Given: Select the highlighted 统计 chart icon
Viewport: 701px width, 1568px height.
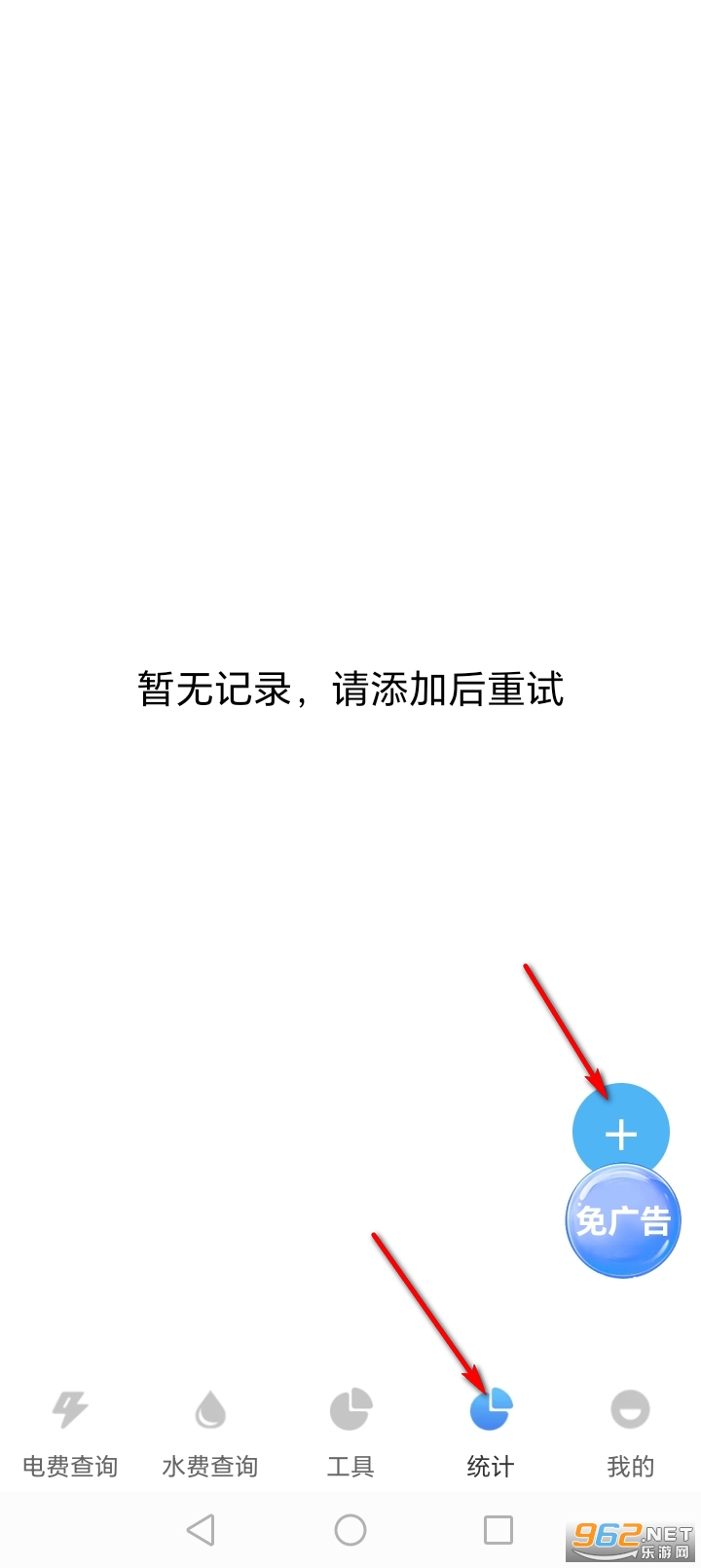Looking at the screenshot, I should click(490, 1410).
